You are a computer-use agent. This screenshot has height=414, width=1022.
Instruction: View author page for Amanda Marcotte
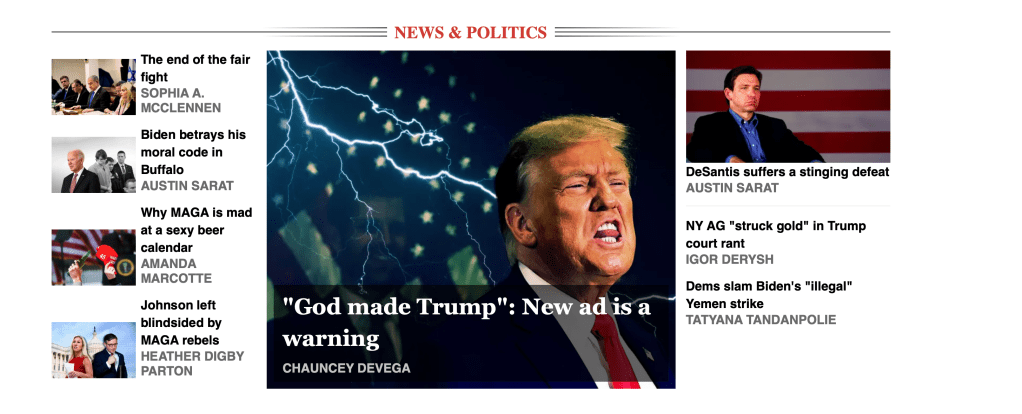pos(176,270)
